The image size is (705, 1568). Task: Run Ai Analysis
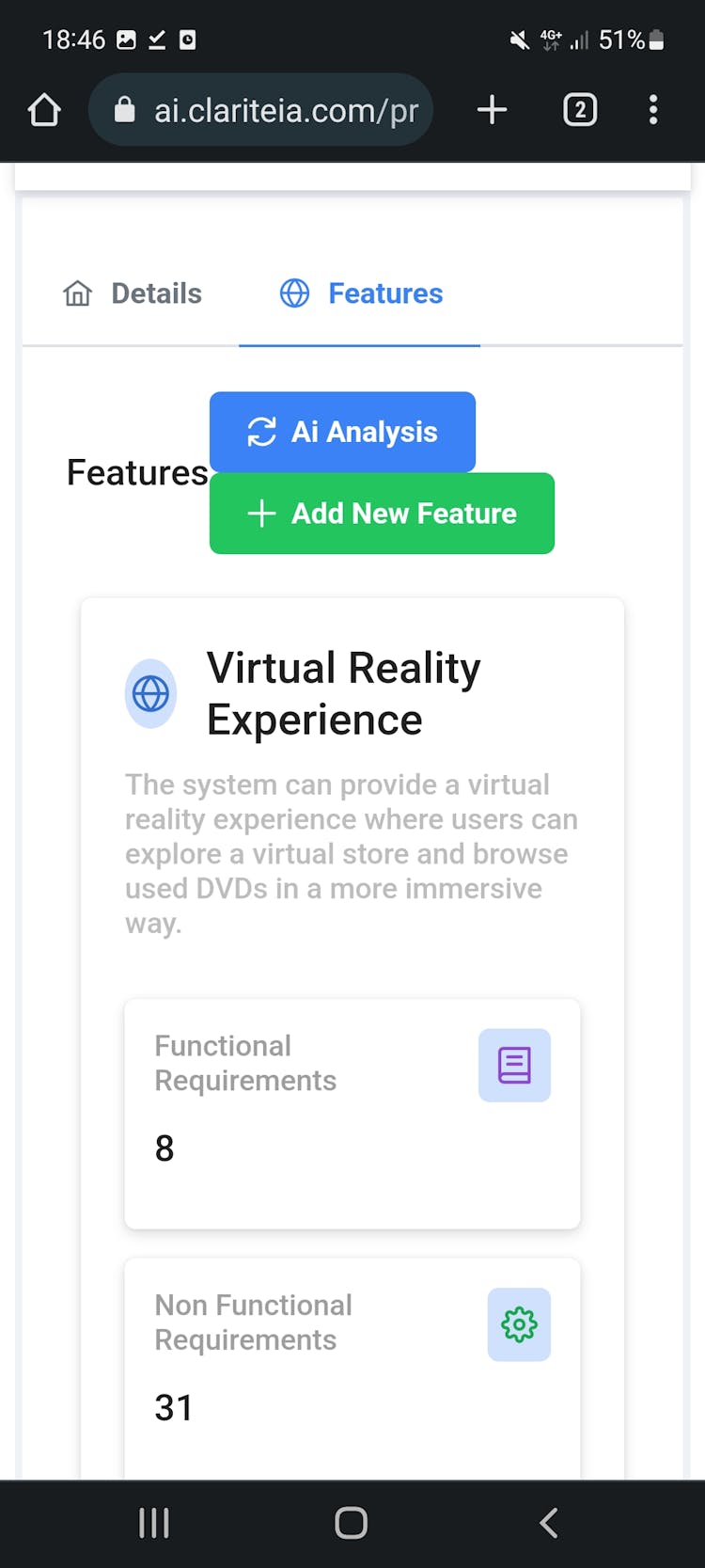[x=342, y=432]
